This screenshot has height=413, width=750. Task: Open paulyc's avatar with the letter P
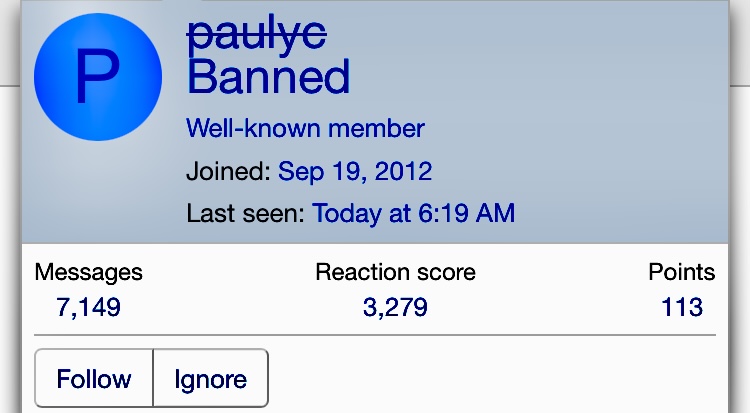[x=98, y=77]
